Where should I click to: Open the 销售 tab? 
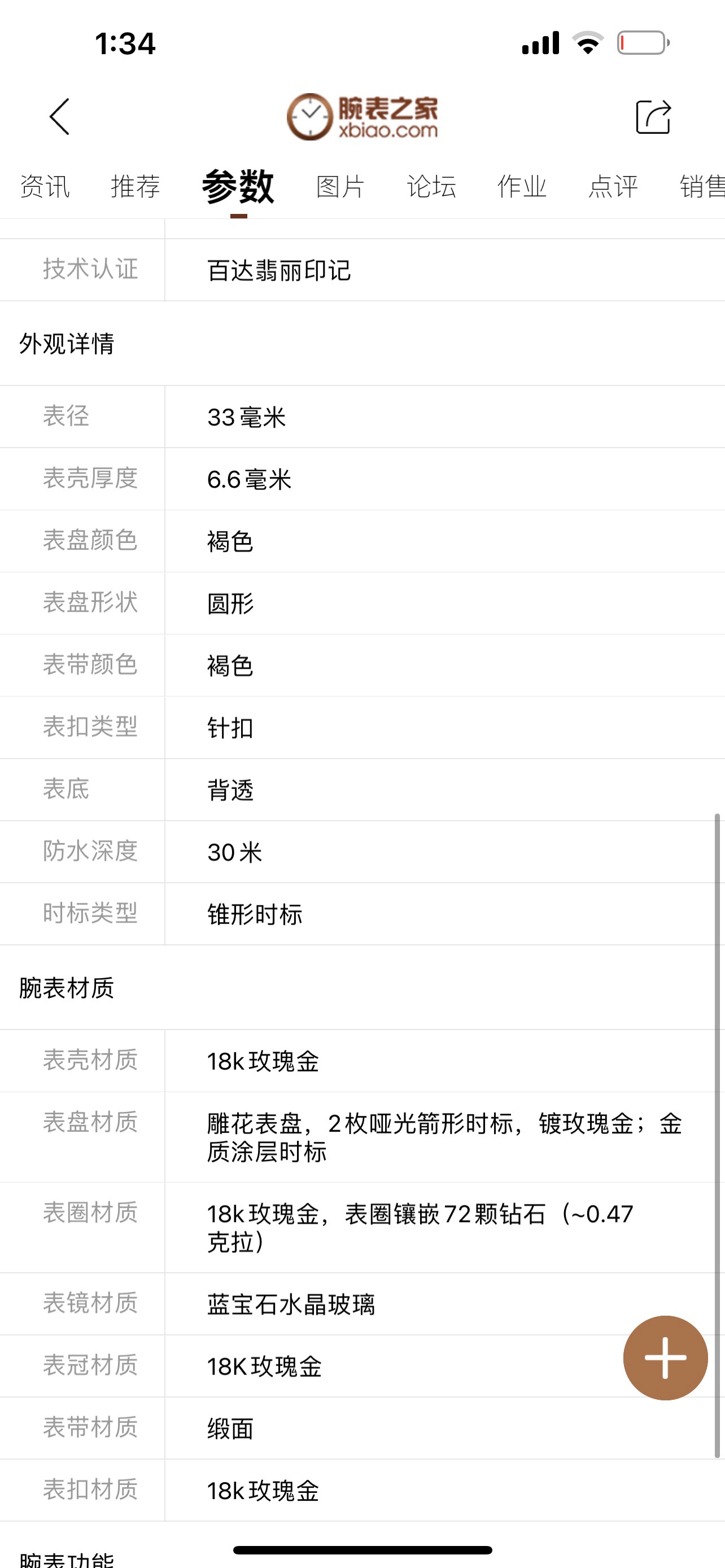(x=702, y=186)
